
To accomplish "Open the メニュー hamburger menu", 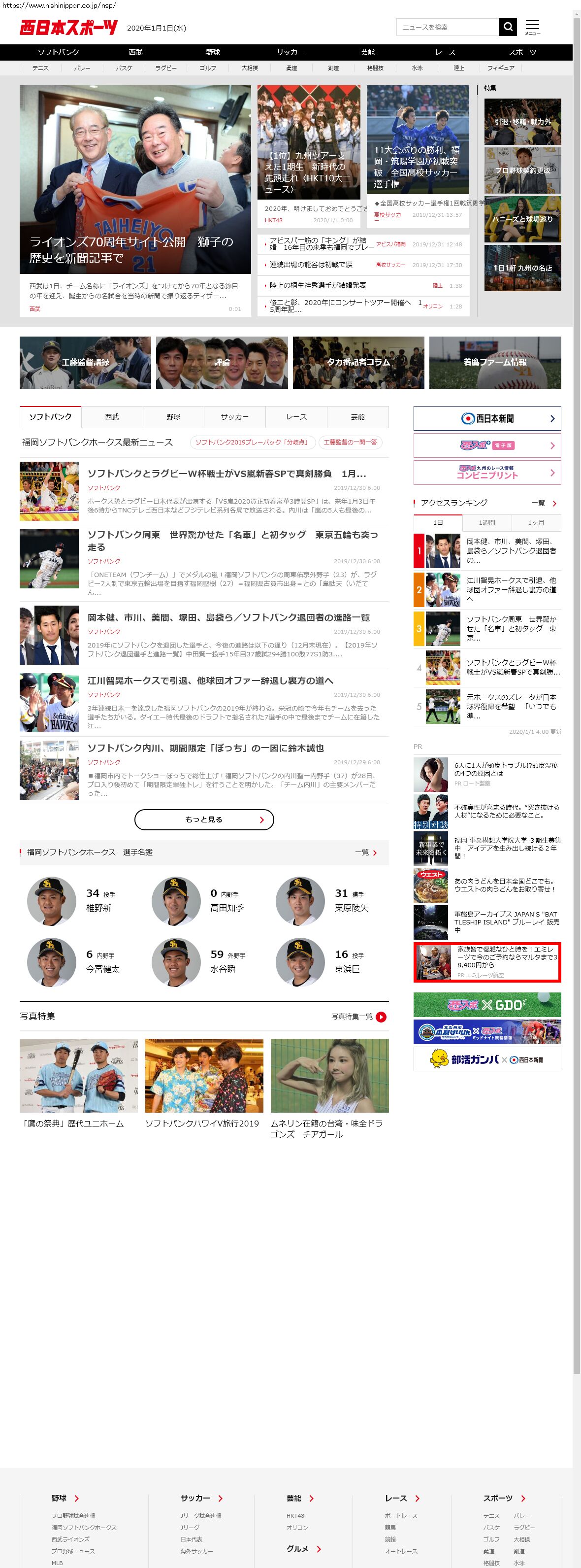I will tap(532, 27).
